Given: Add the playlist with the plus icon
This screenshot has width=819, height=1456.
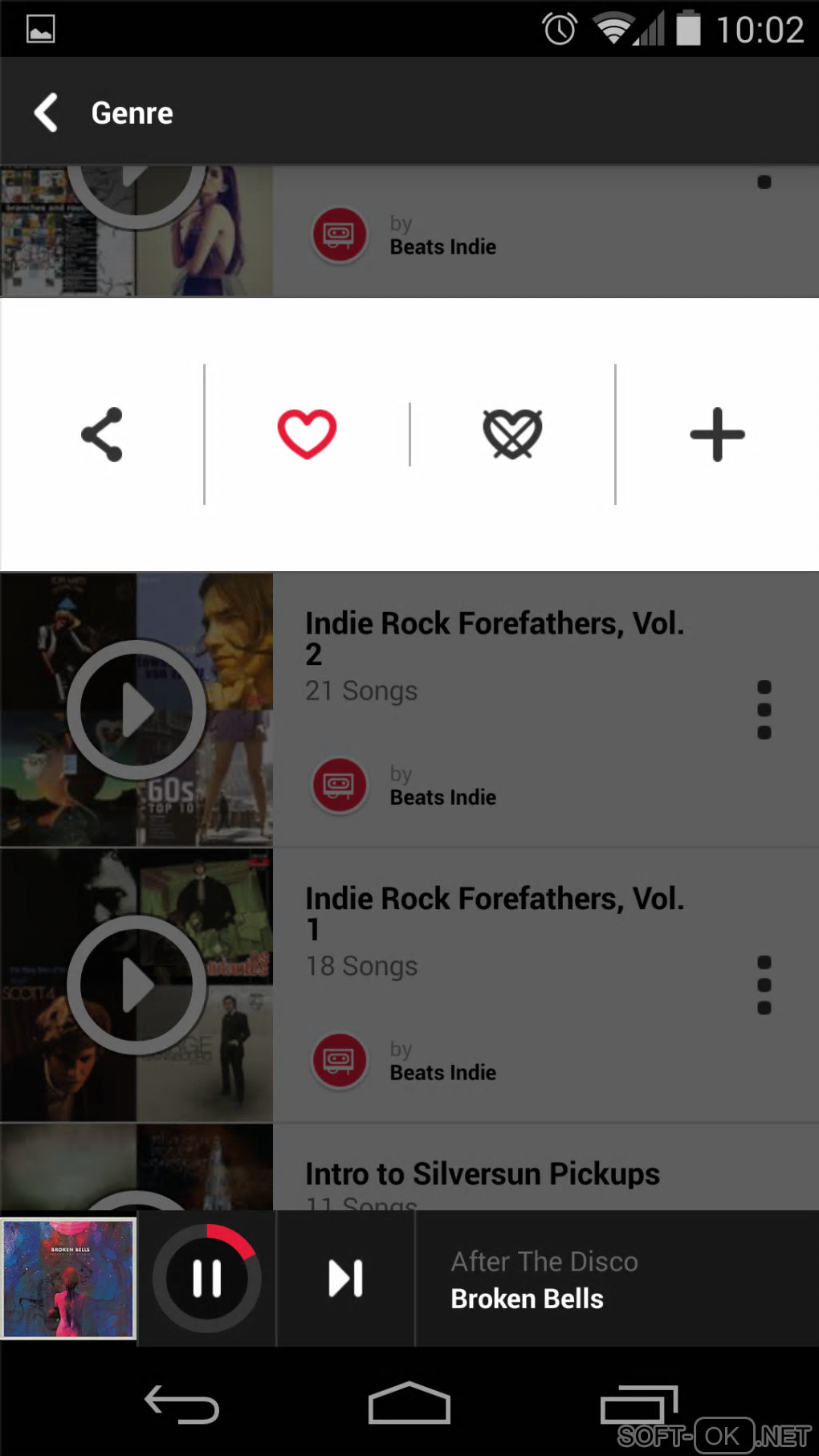Looking at the screenshot, I should pos(717,434).
